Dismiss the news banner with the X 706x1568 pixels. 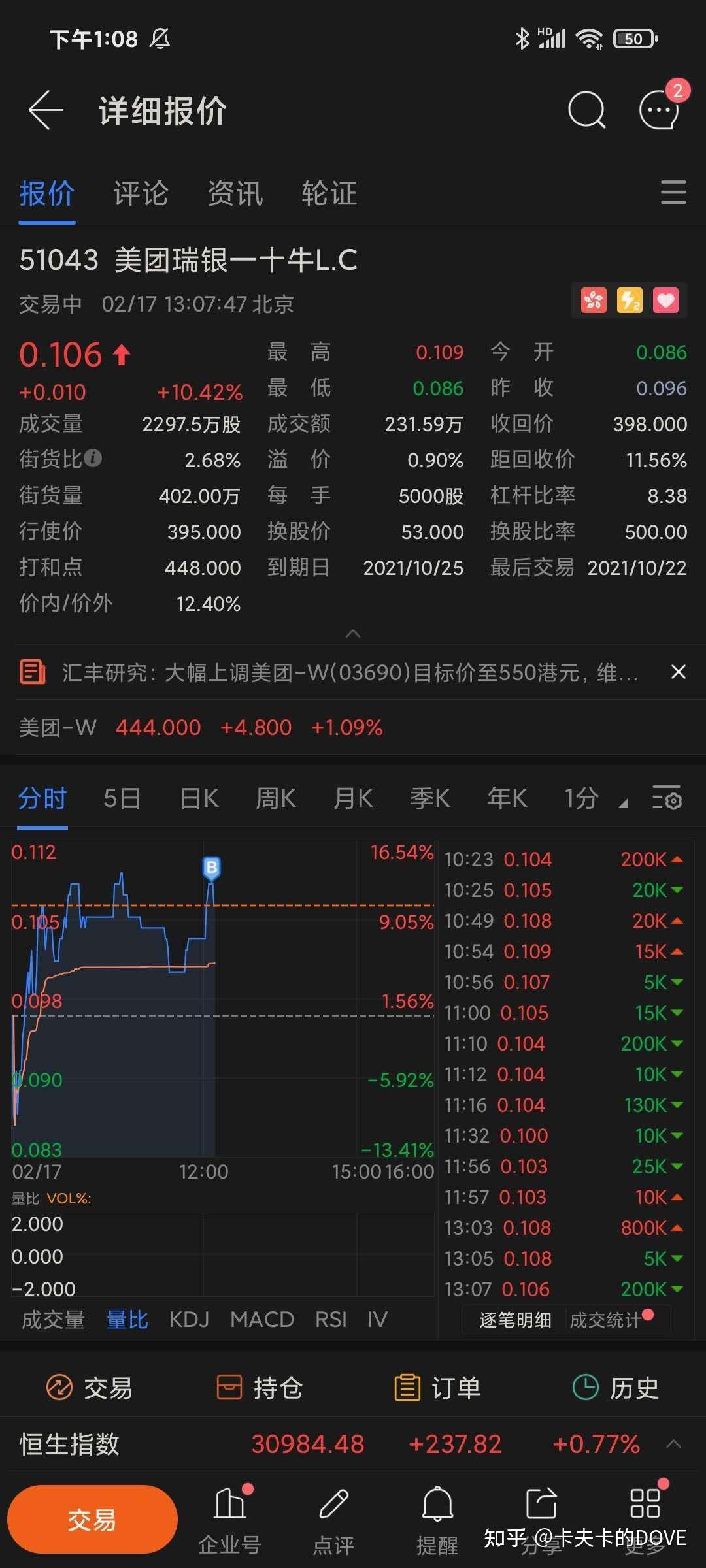678,672
